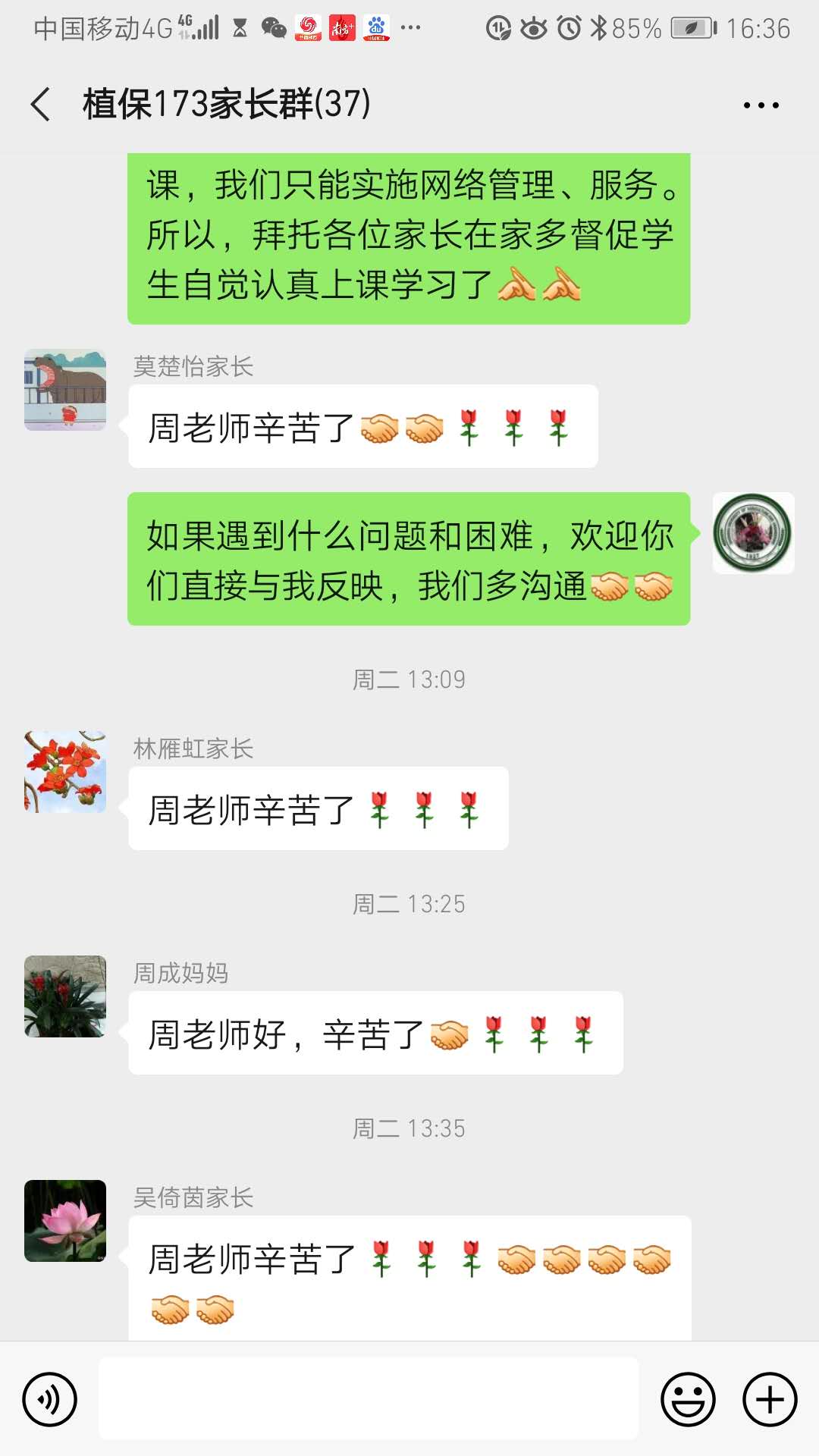View 周成妈妈's profile avatar
819x1456 pixels.
click(65, 996)
